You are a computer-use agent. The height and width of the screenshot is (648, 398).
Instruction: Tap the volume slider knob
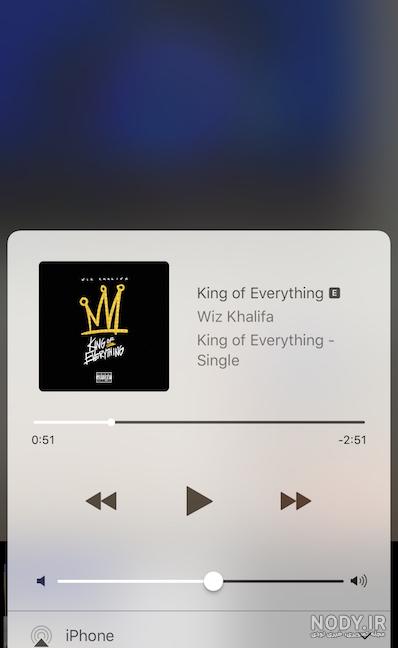coord(213,581)
